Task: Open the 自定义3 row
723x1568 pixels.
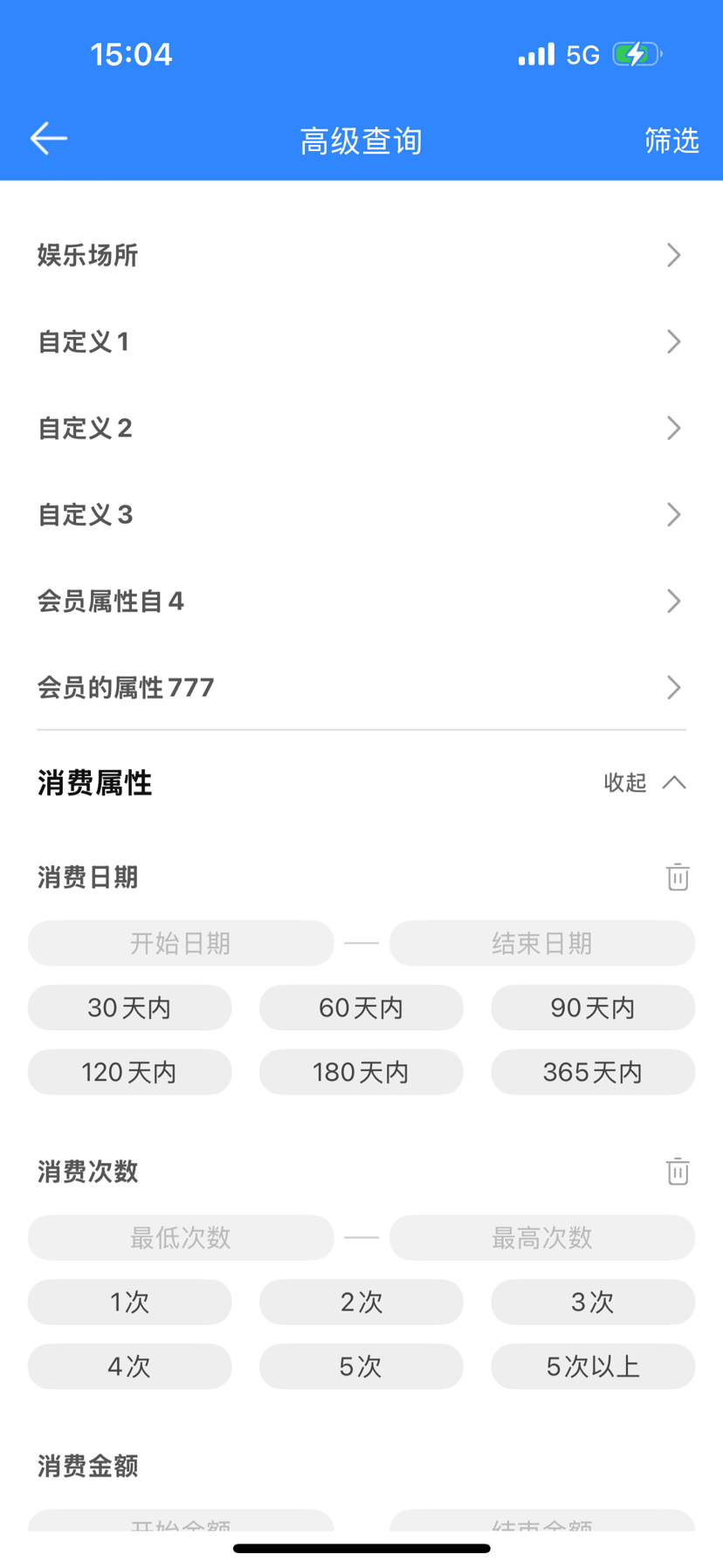Action: pyautogui.click(x=361, y=514)
